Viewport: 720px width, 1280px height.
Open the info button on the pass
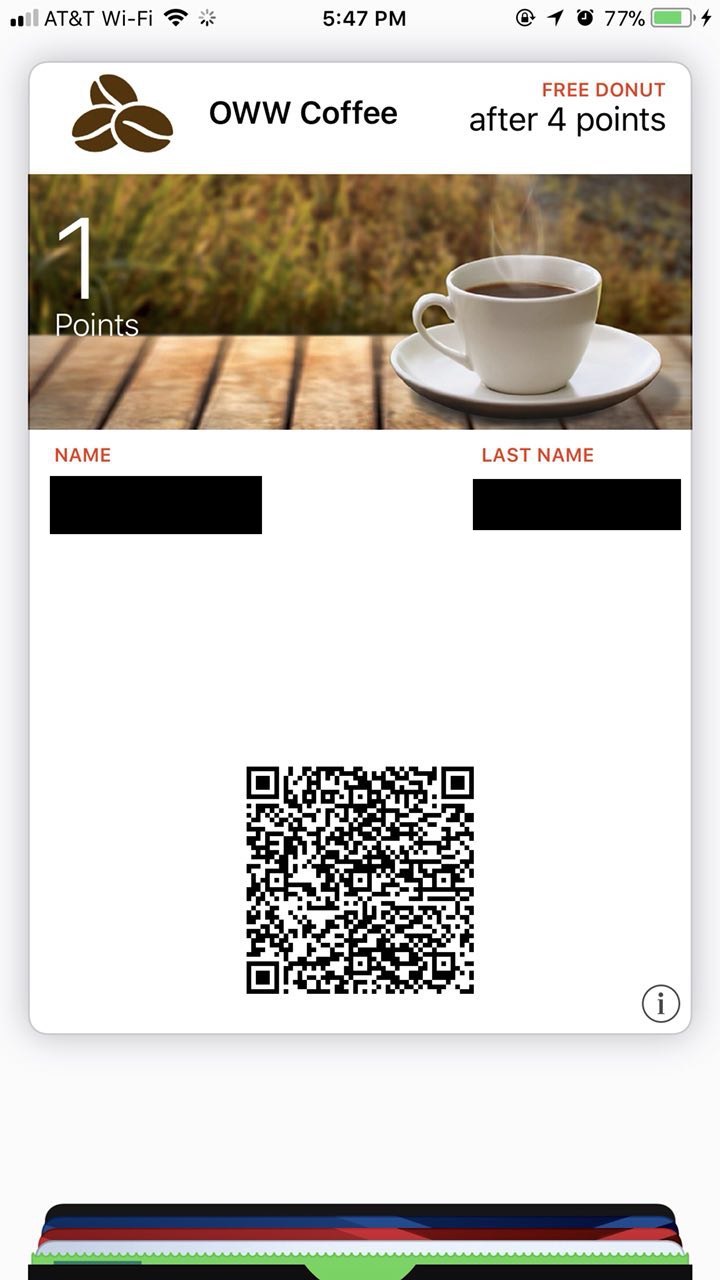[x=660, y=1003]
